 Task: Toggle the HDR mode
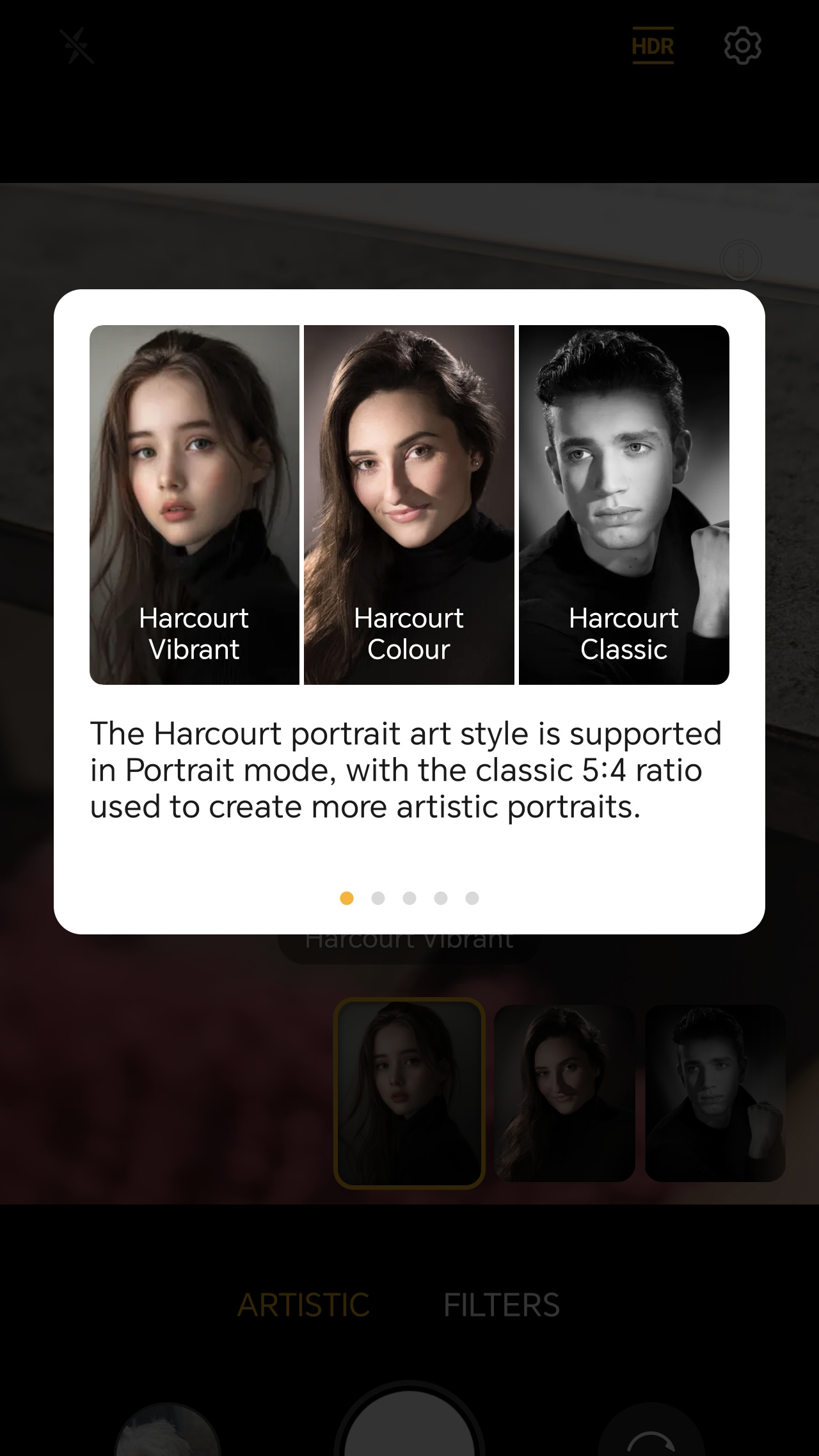point(653,46)
